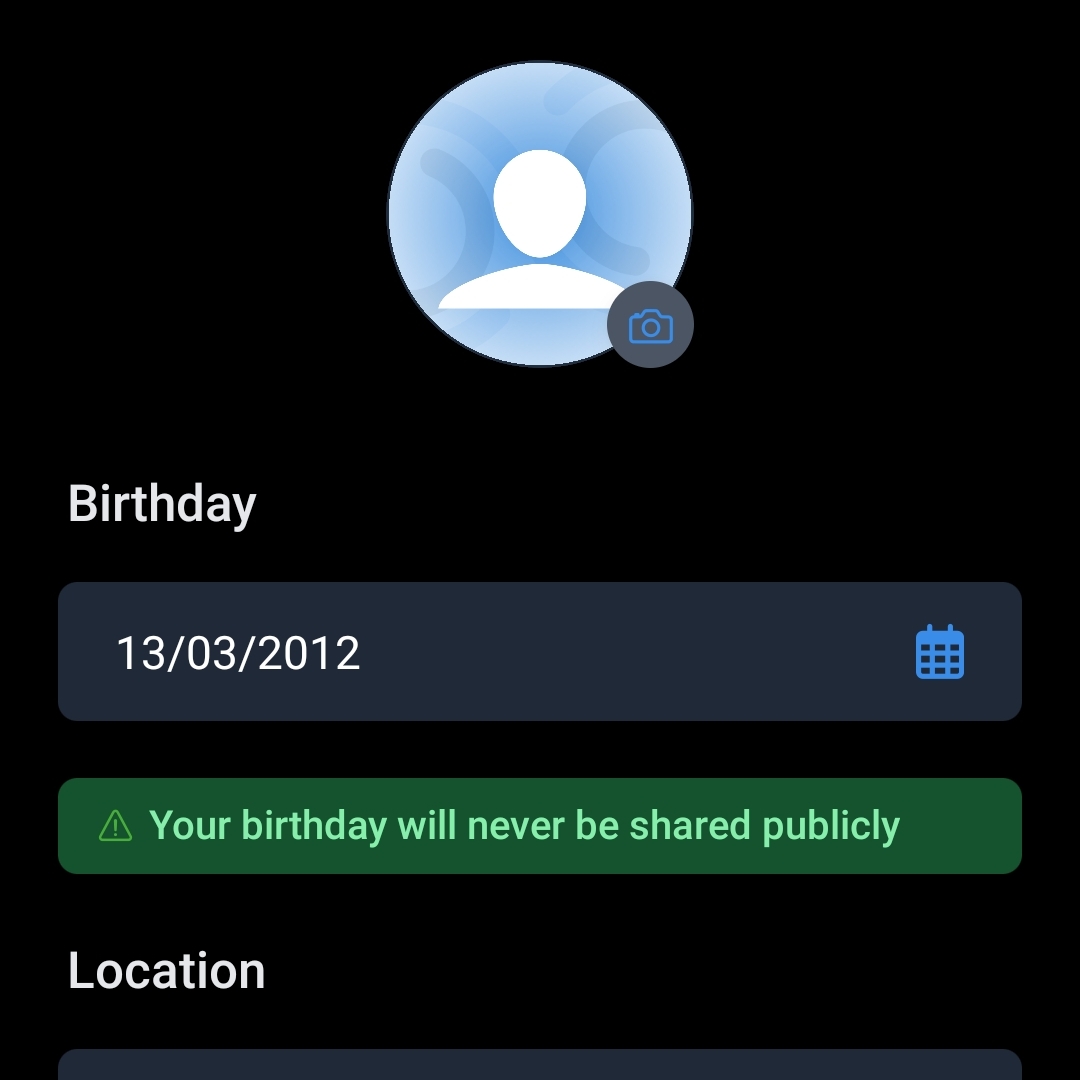Select the Location input field
Image resolution: width=1080 pixels, height=1080 pixels.
tap(540, 1066)
